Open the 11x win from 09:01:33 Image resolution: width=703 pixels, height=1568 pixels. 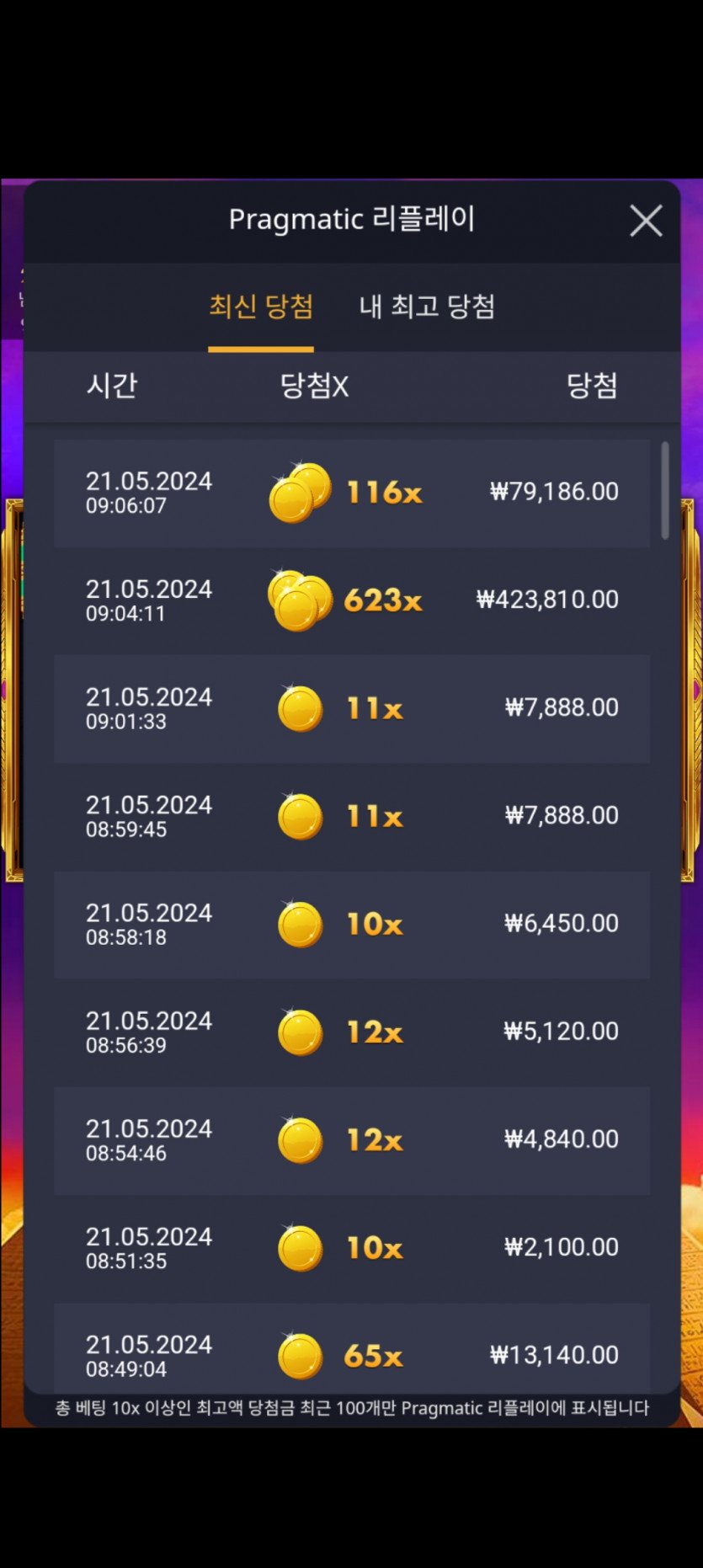point(351,708)
